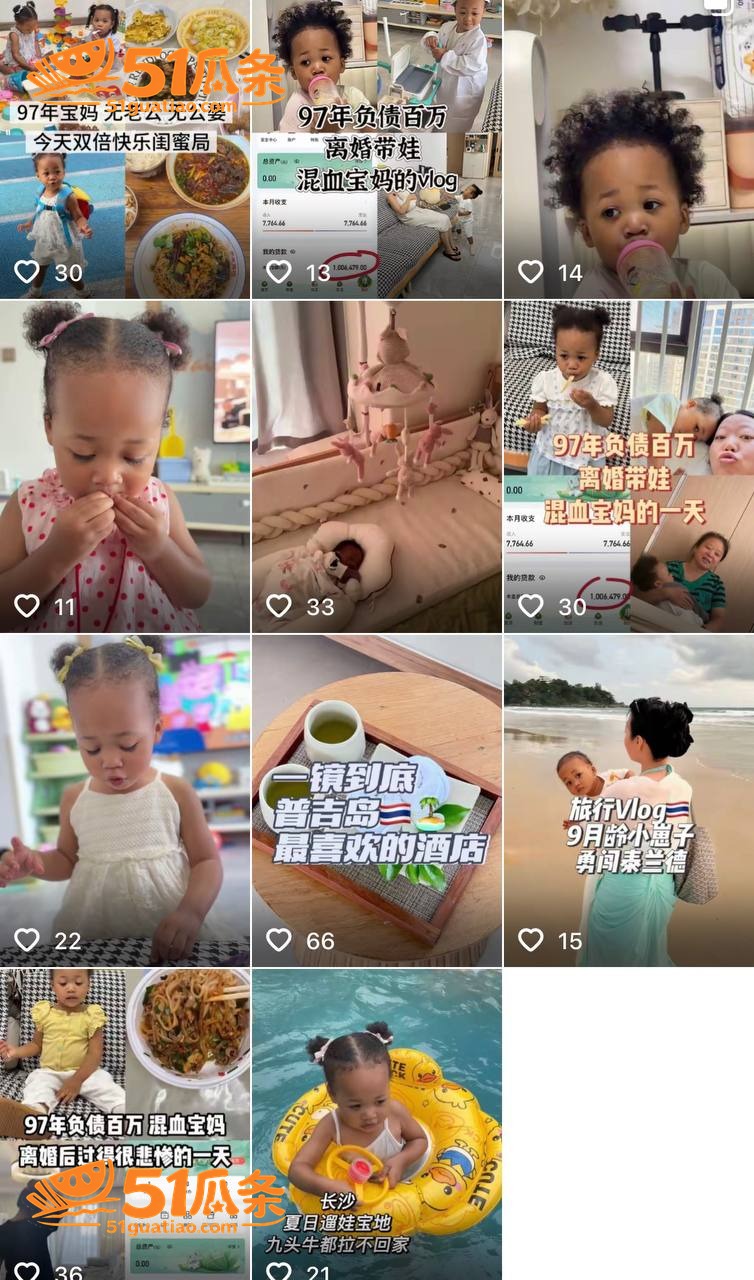Open the video titled 今天双倍快乐闺蜜局
Screen dimensions: 754x1280
125,149
